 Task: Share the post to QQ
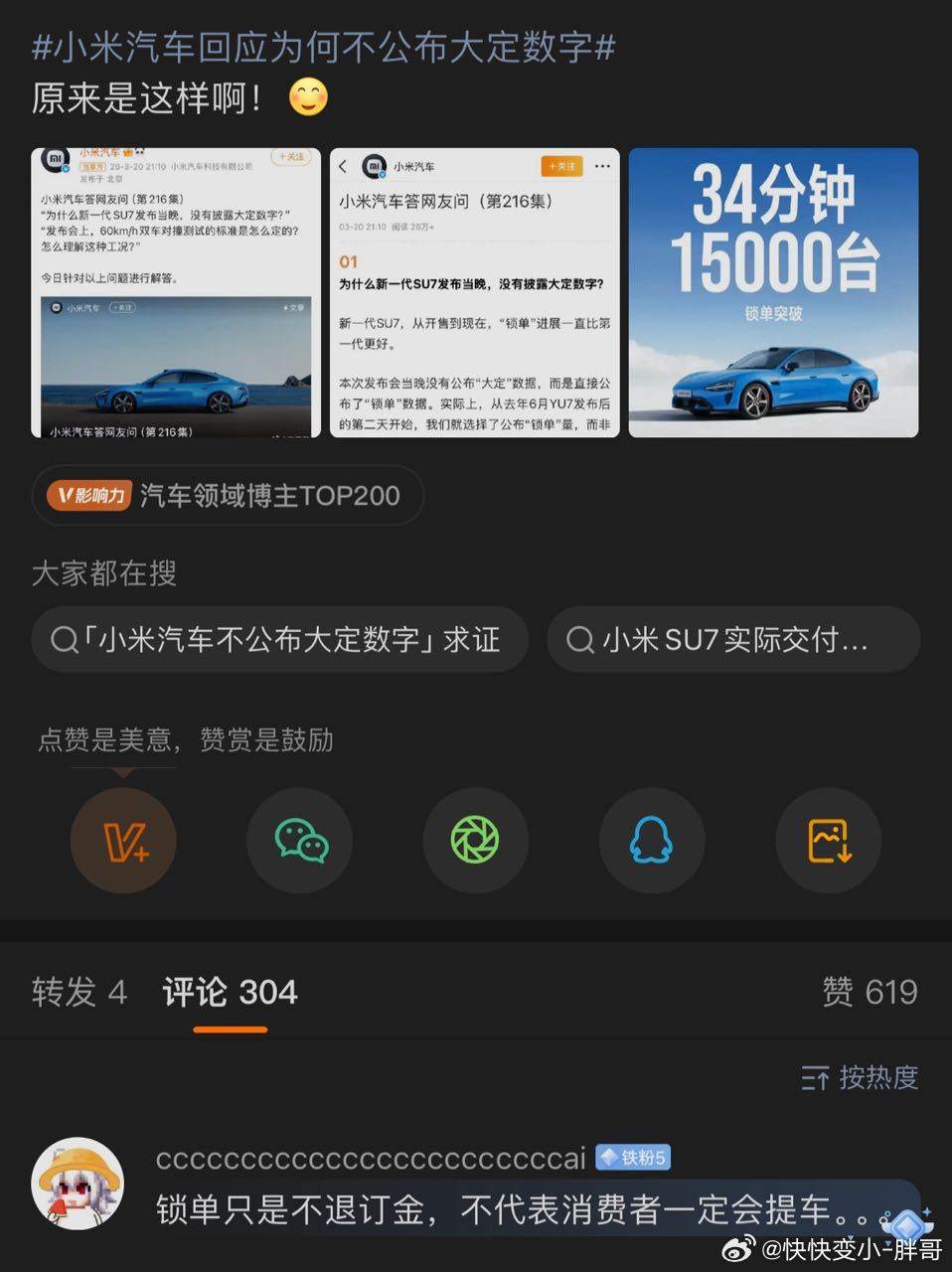[x=651, y=840]
